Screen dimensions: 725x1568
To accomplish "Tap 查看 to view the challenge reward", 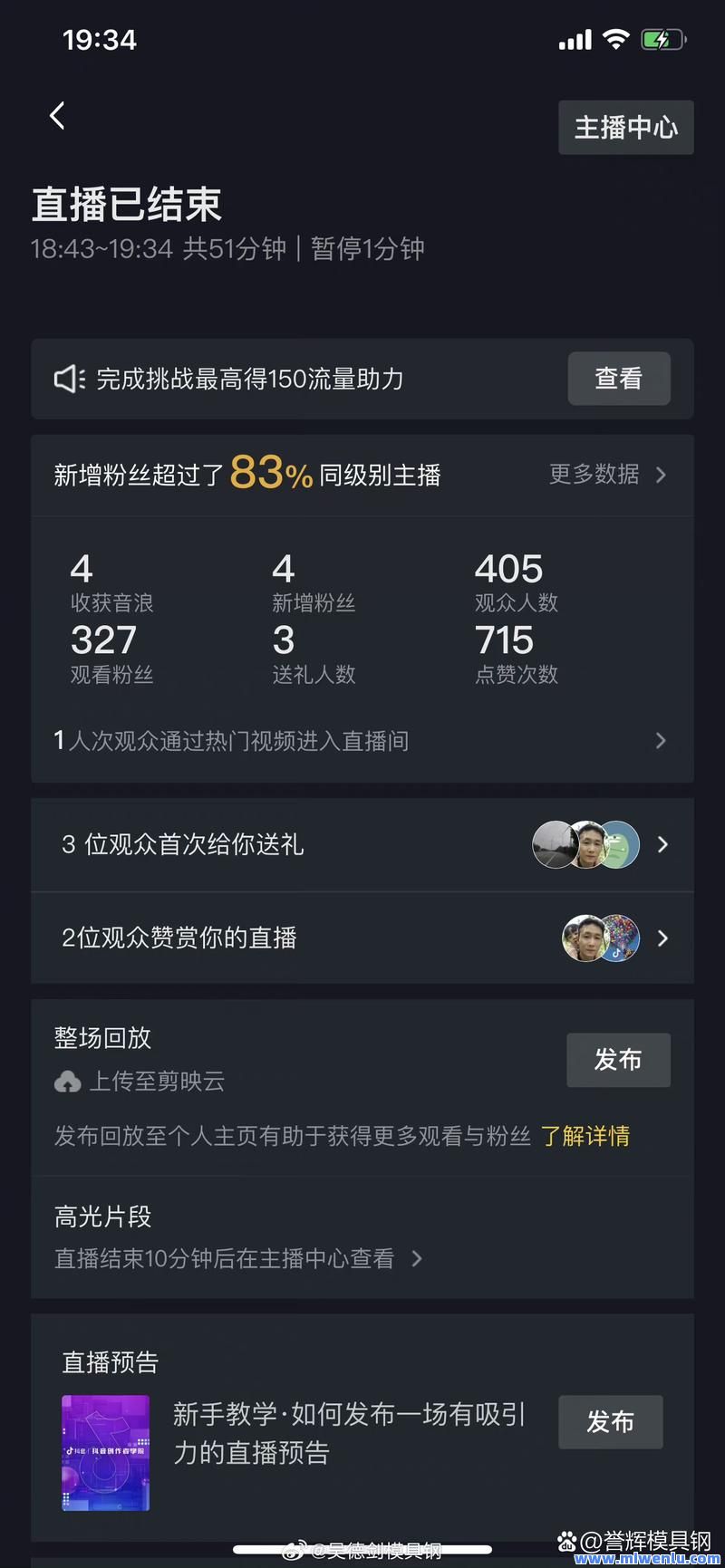I will pyautogui.click(x=618, y=379).
